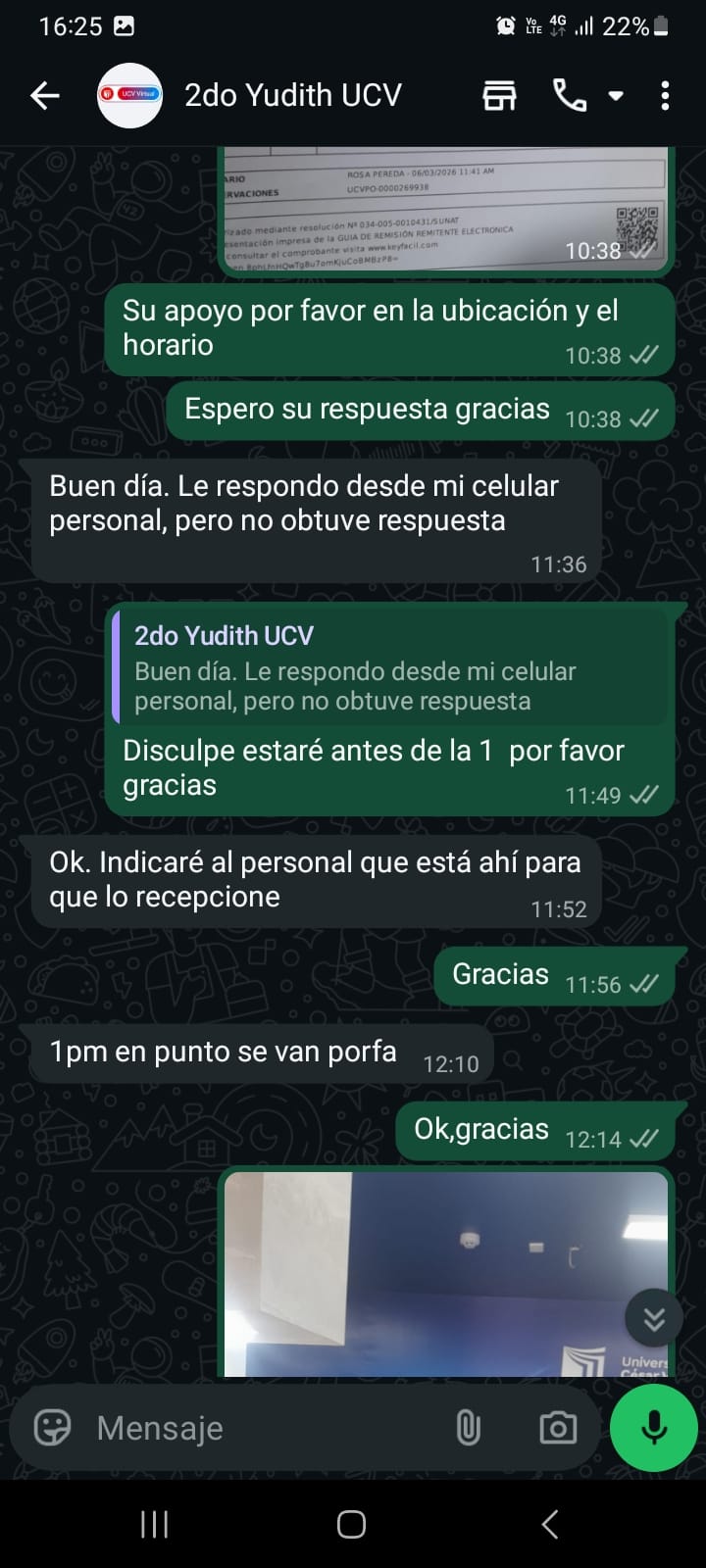The width and height of the screenshot is (706, 1568).
Task: Open the business catalog storefront icon
Action: [499, 95]
